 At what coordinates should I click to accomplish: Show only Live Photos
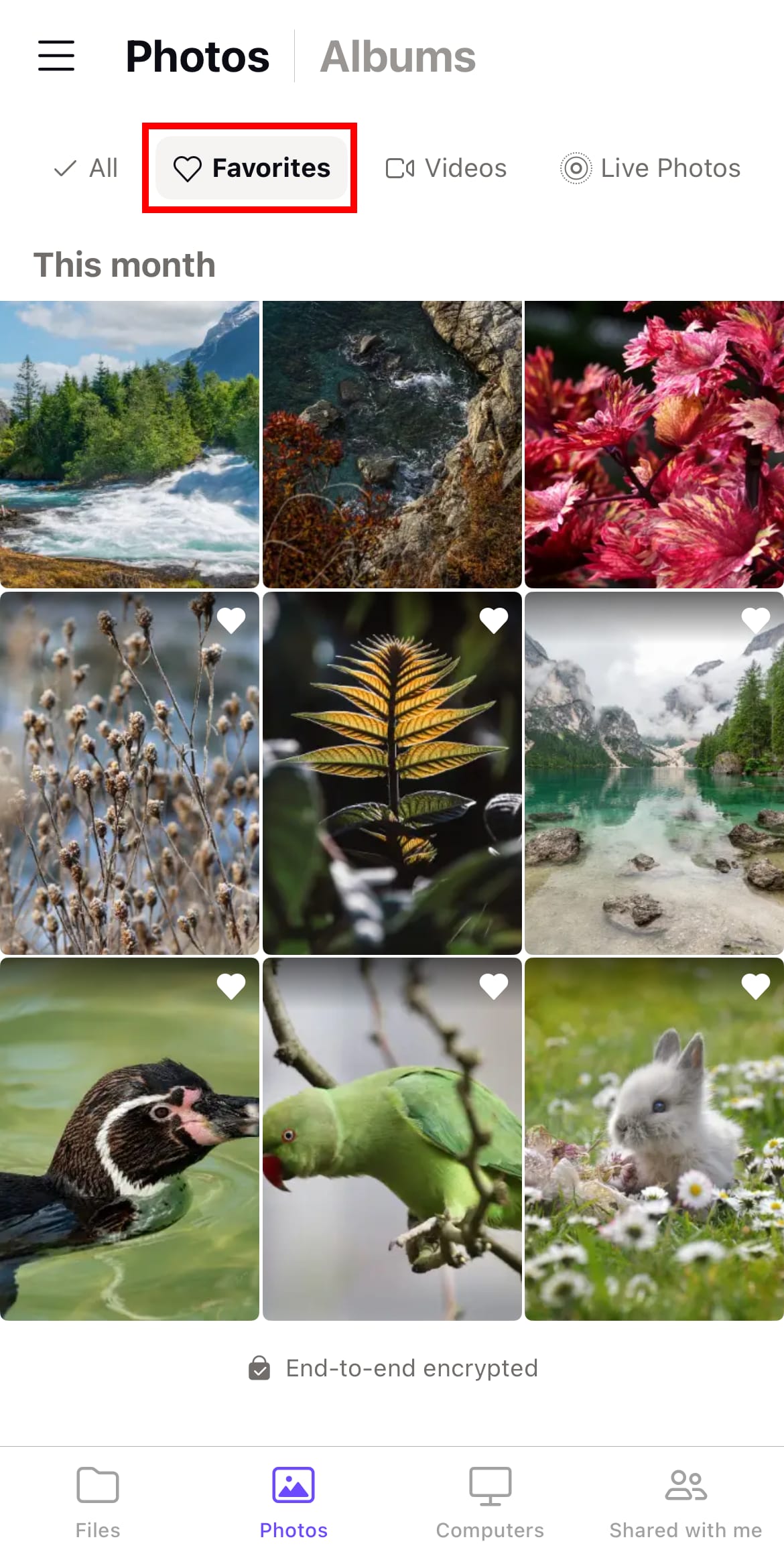click(x=651, y=168)
